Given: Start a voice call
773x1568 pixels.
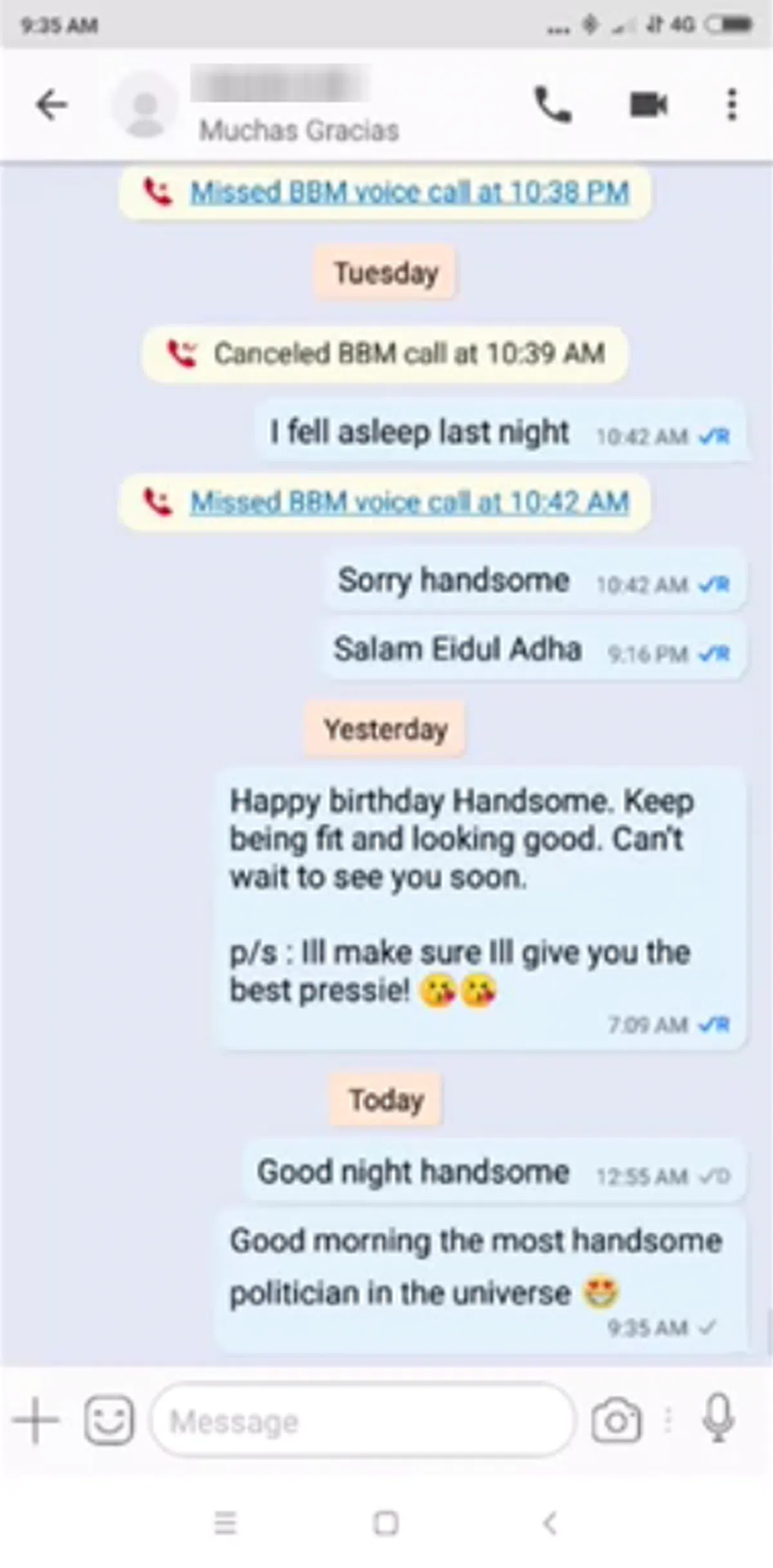Looking at the screenshot, I should (553, 105).
